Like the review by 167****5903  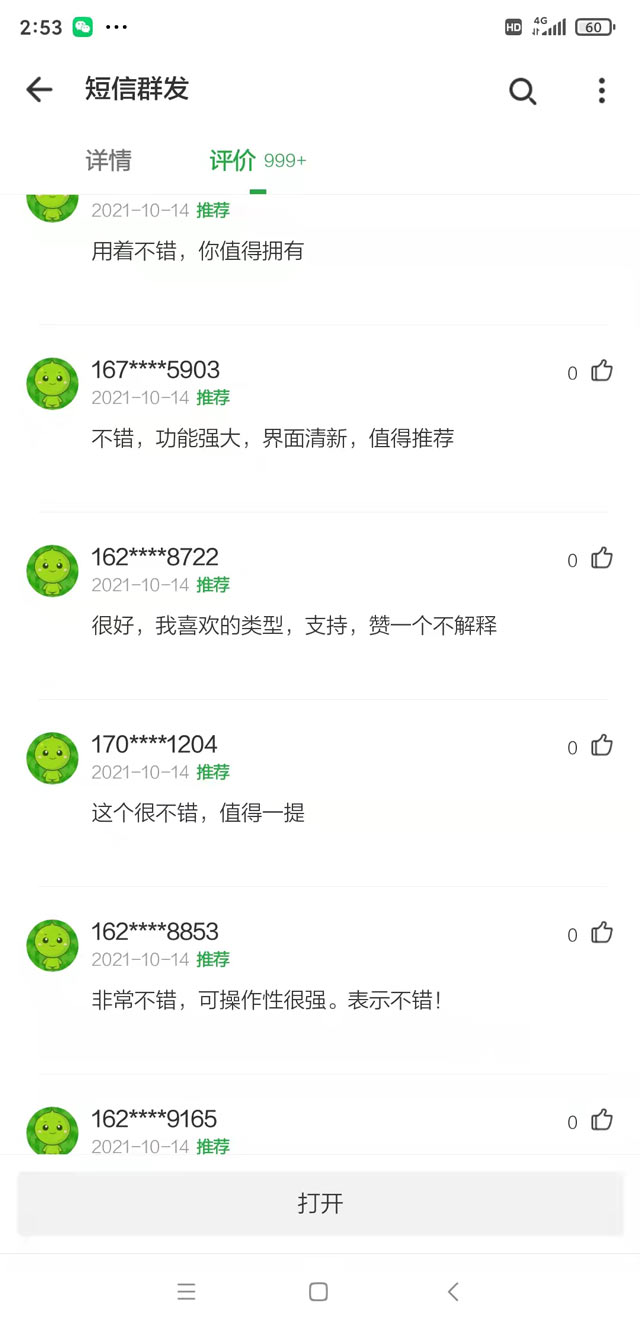tap(601, 372)
